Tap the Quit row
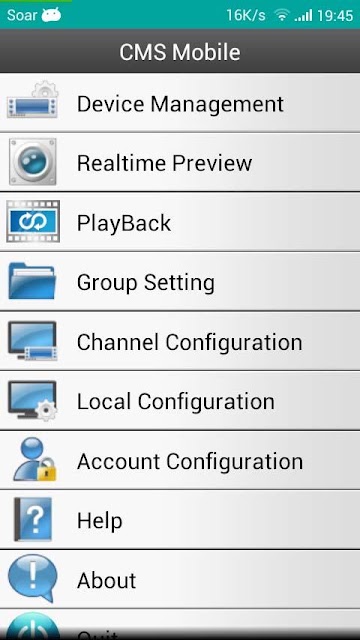 point(180,625)
